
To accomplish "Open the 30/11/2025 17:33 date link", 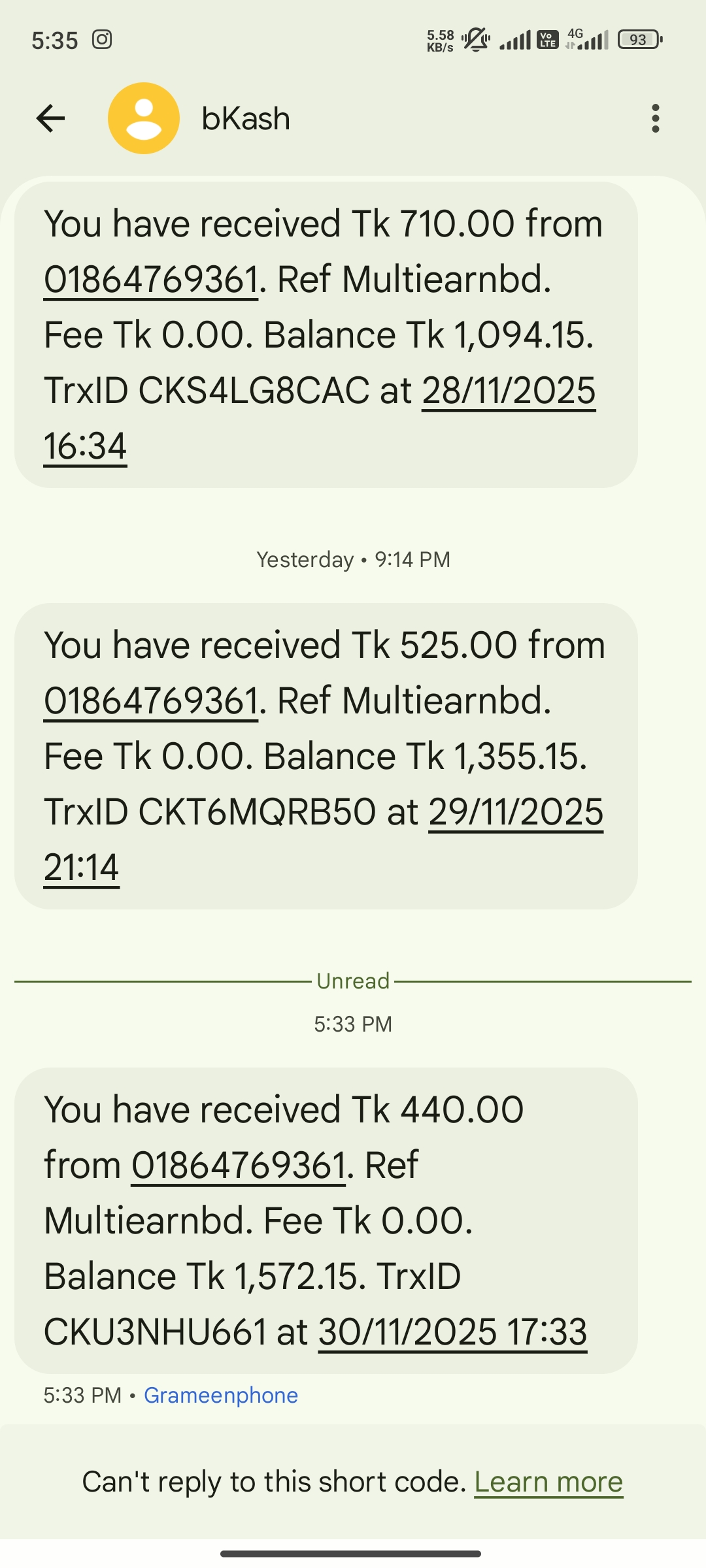I will pos(452,1332).
